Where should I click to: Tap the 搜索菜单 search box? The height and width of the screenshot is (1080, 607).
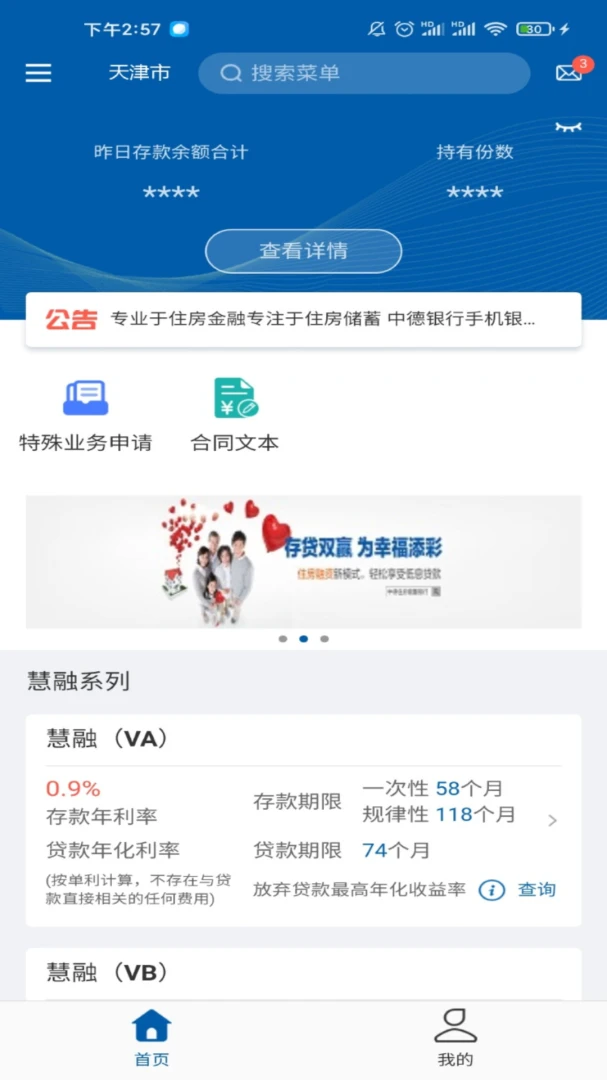point(363,73)
